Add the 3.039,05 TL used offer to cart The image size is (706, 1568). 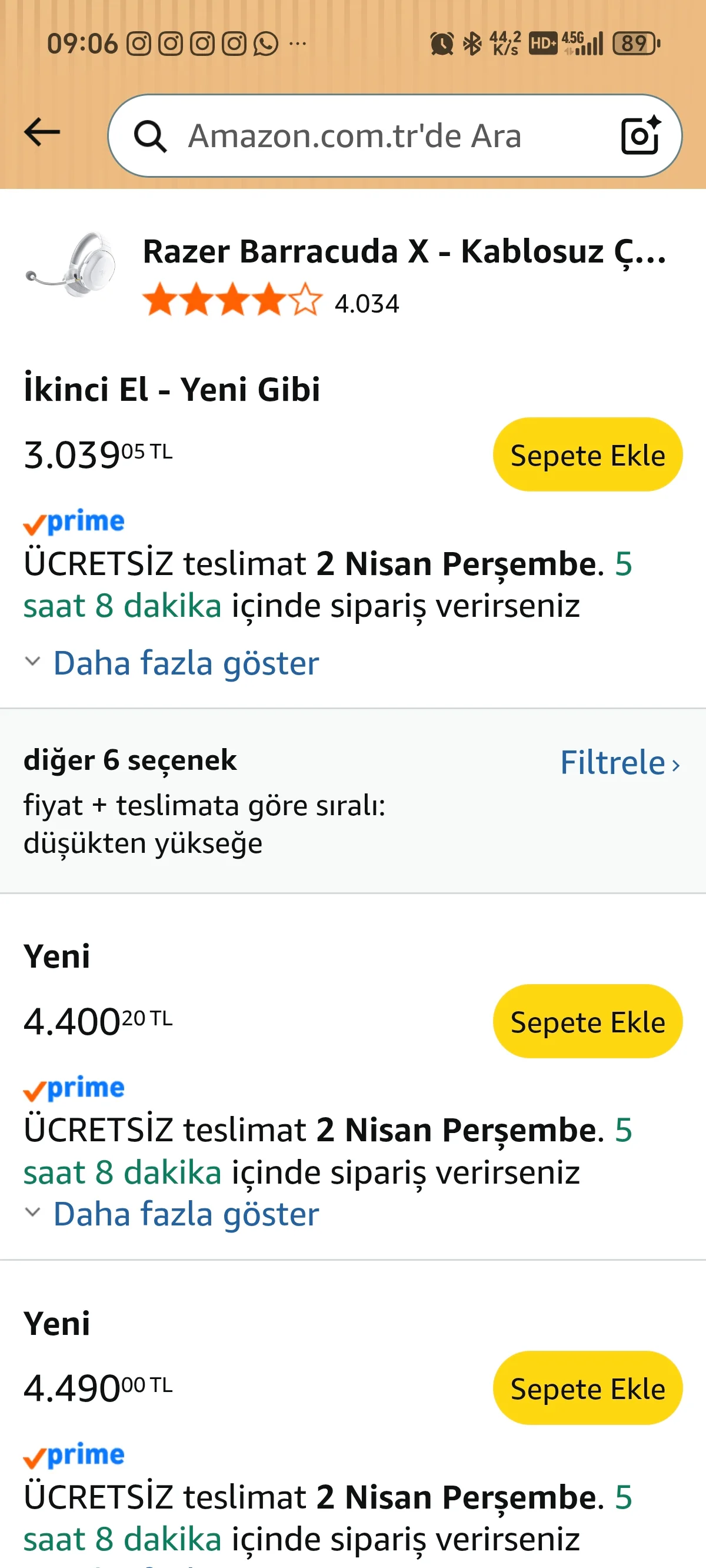(x=587, y=455)
